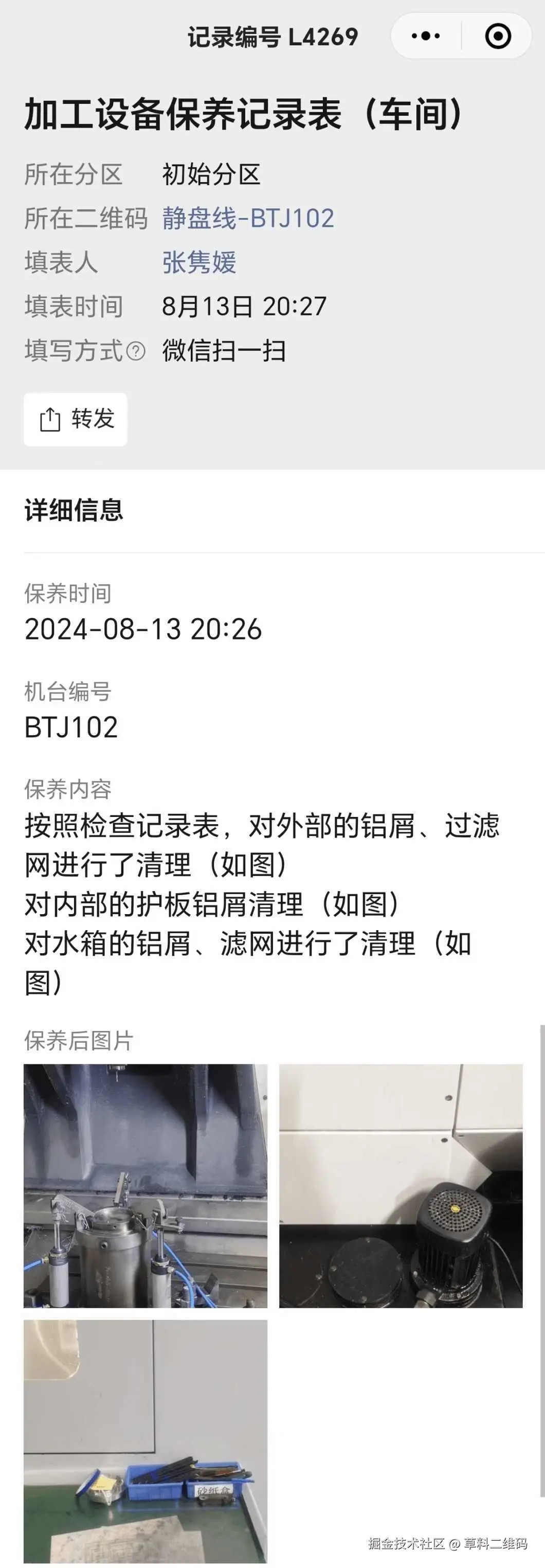Tap the 转发 share button

pyautogui.click(x=76, y=419)
